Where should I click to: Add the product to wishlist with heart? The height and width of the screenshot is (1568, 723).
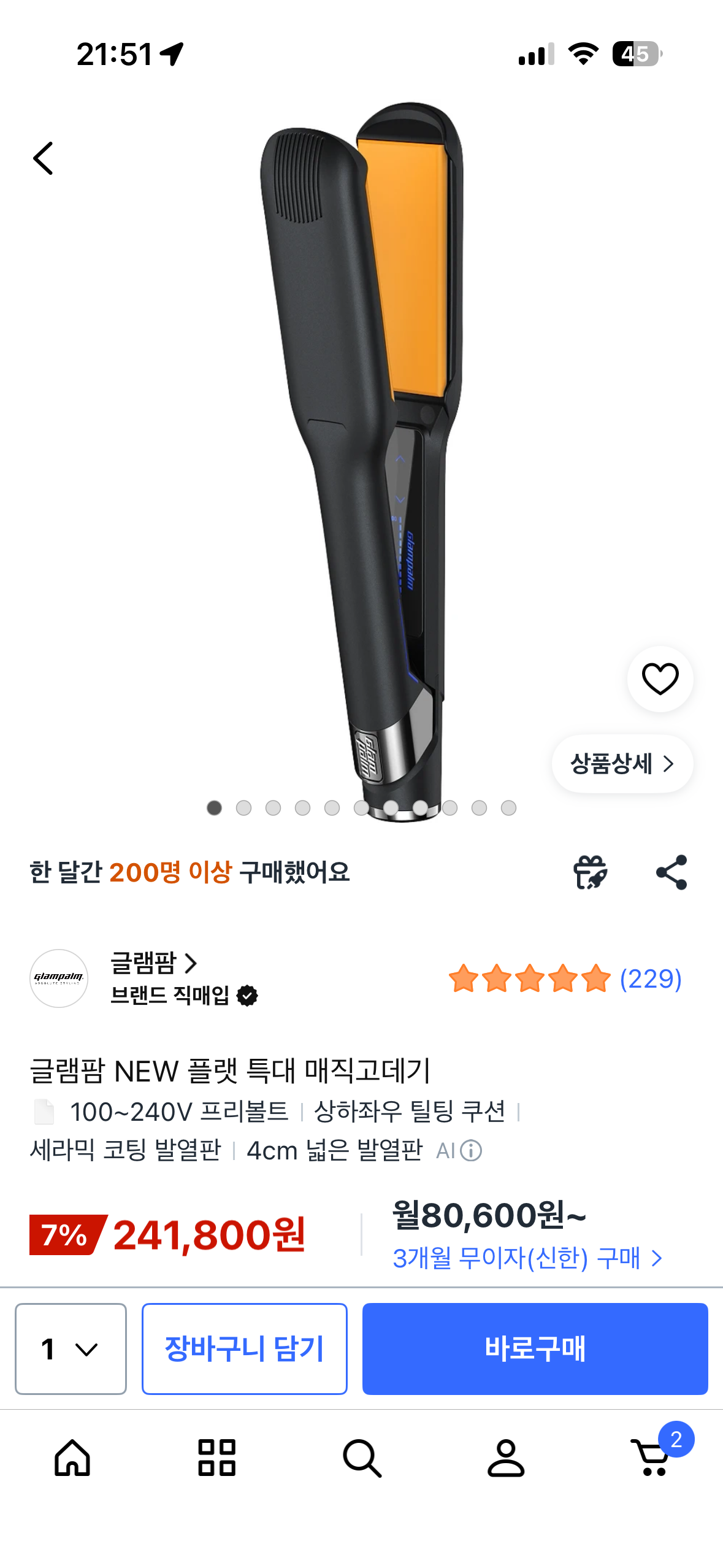(660, 678)
